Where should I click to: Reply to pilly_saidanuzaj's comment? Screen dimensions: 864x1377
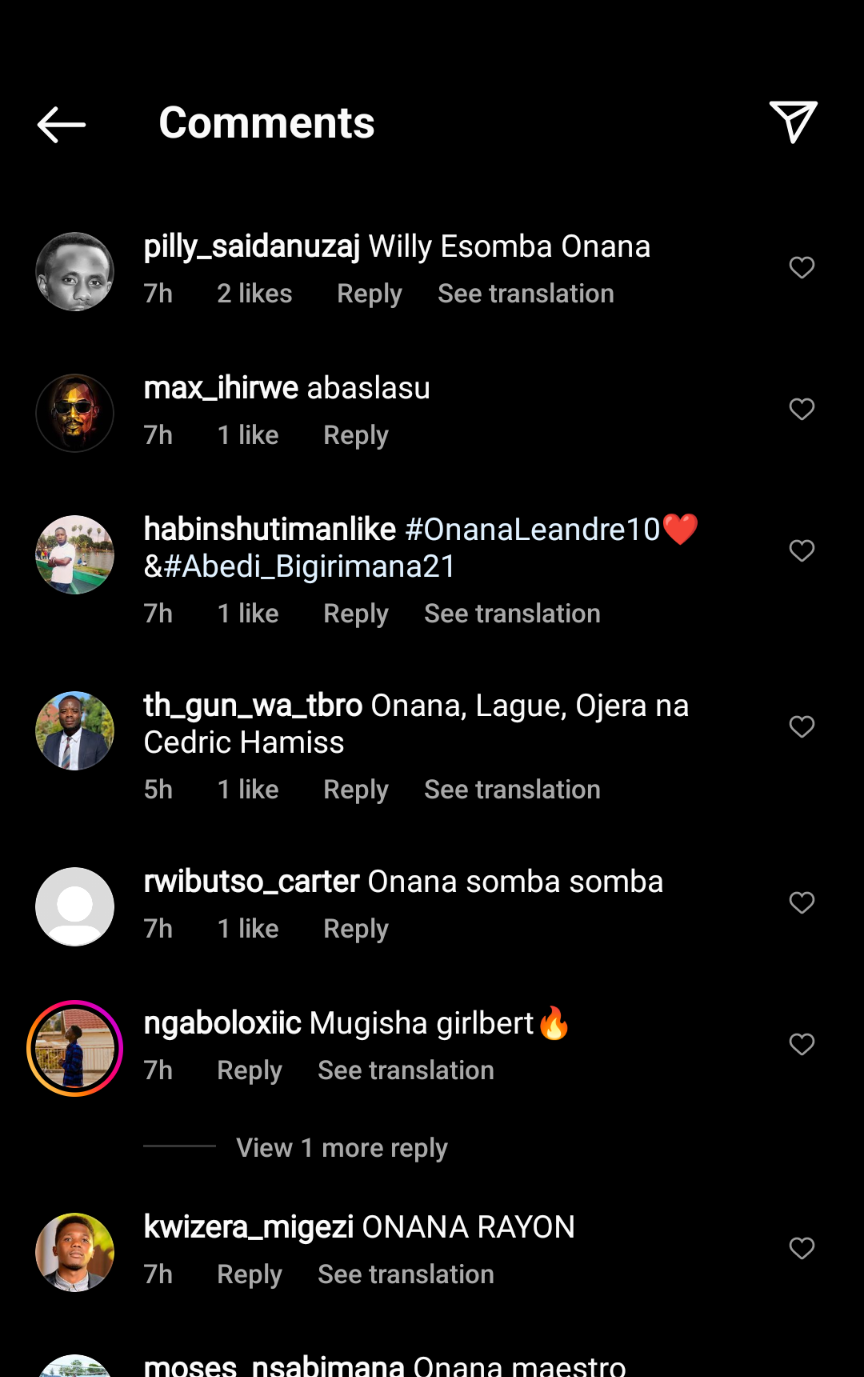click(369, 294)
